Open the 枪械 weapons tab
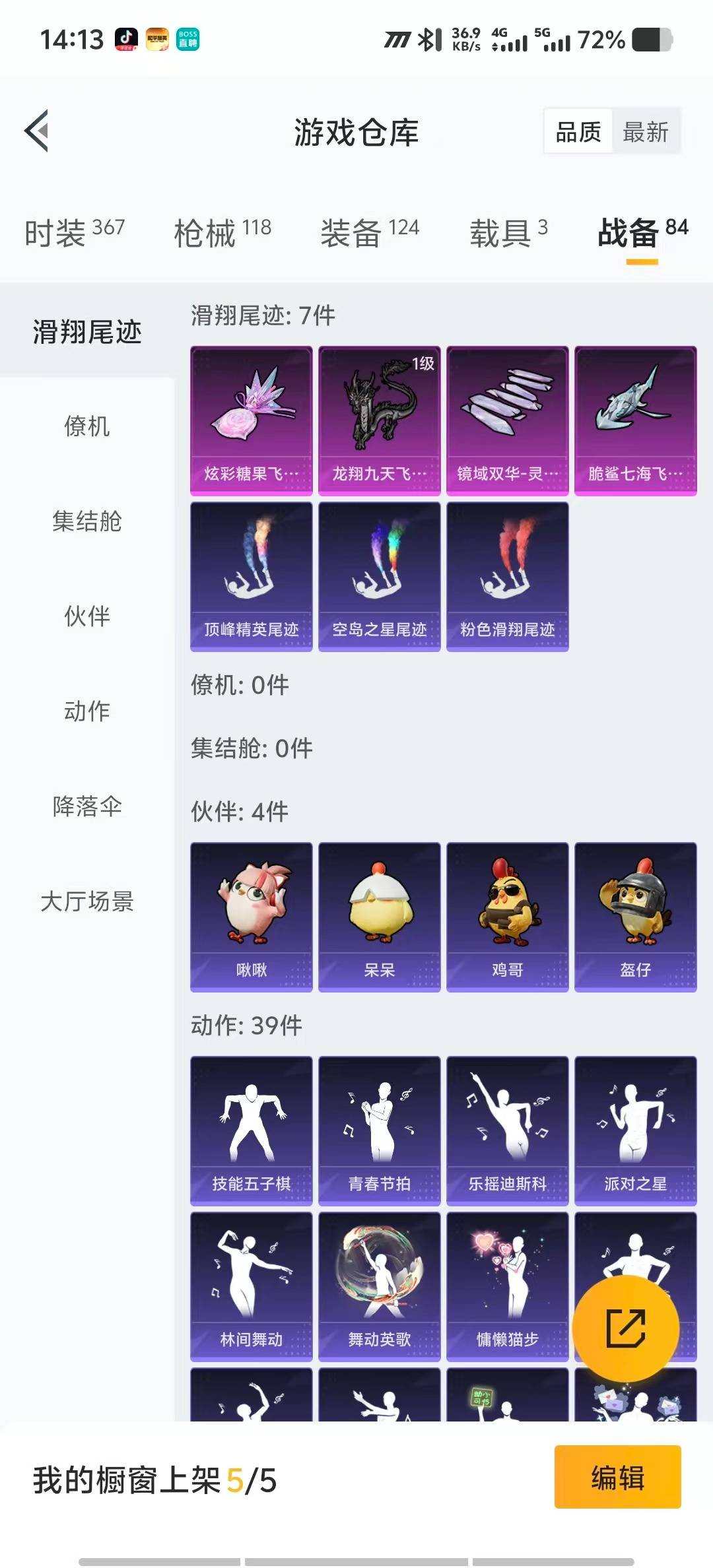Viewport: 713px width, 1568px height. pyautogui.click(x=211, y=231)
